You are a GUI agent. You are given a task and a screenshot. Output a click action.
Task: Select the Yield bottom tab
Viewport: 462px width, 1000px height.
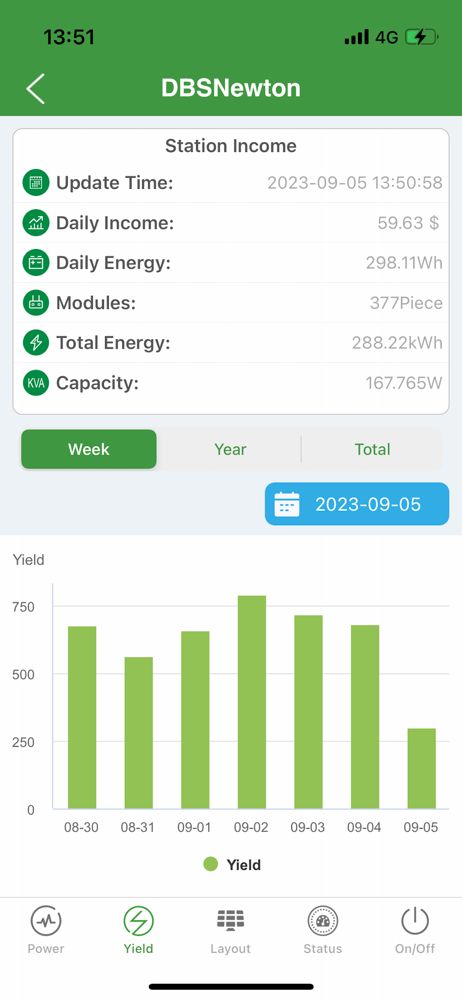138,930
